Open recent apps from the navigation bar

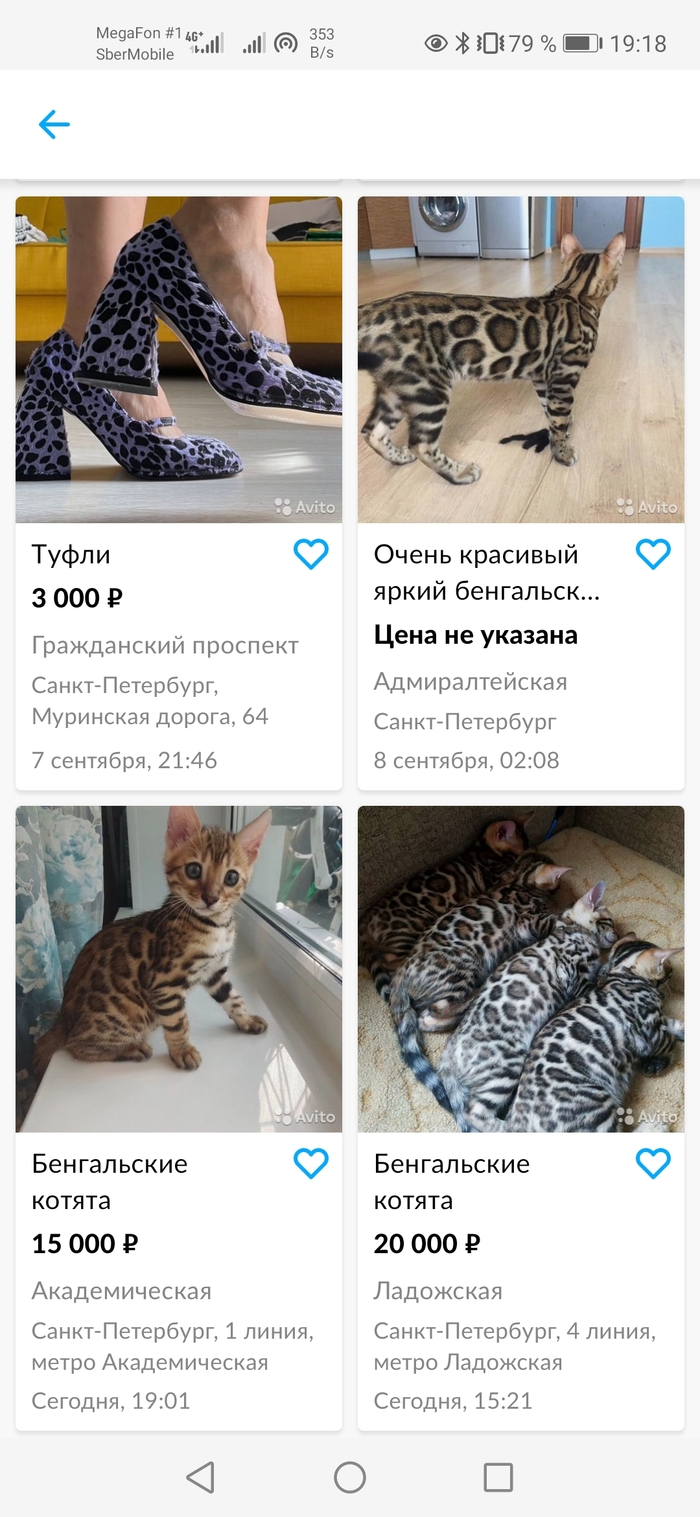498,1477
